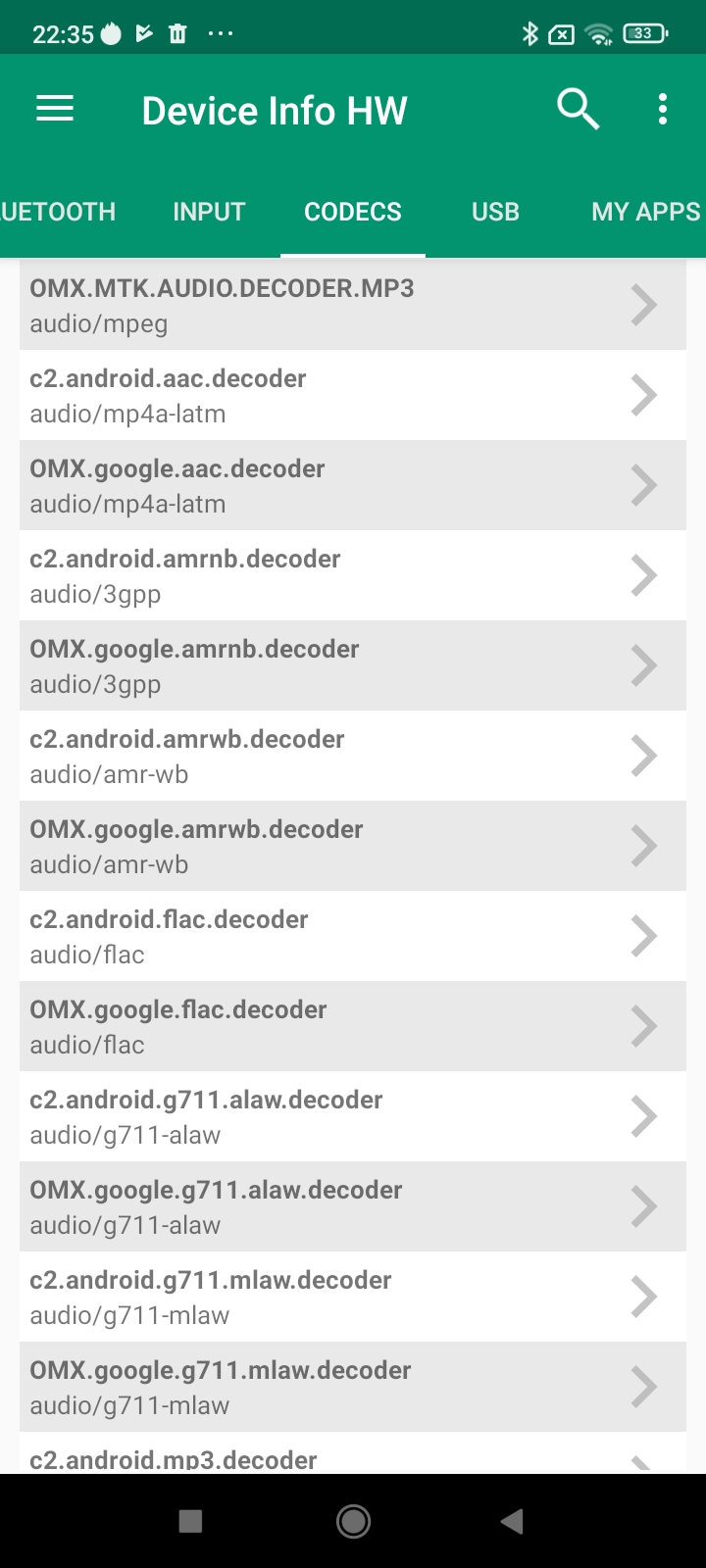The image size is (706, 1568).
Task: Switch to the USB tab
Action: tap(495, 212)
